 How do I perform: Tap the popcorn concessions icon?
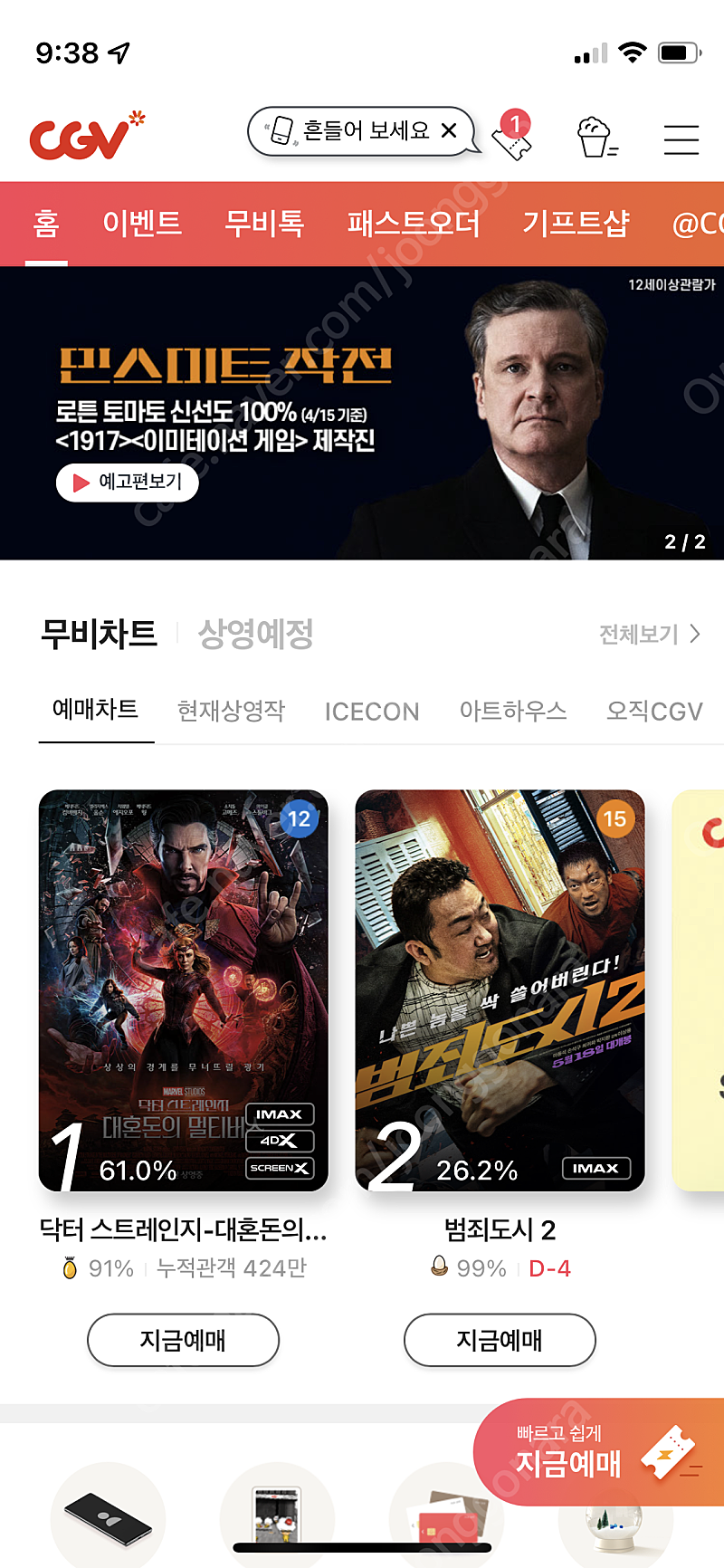click(595, 138)
